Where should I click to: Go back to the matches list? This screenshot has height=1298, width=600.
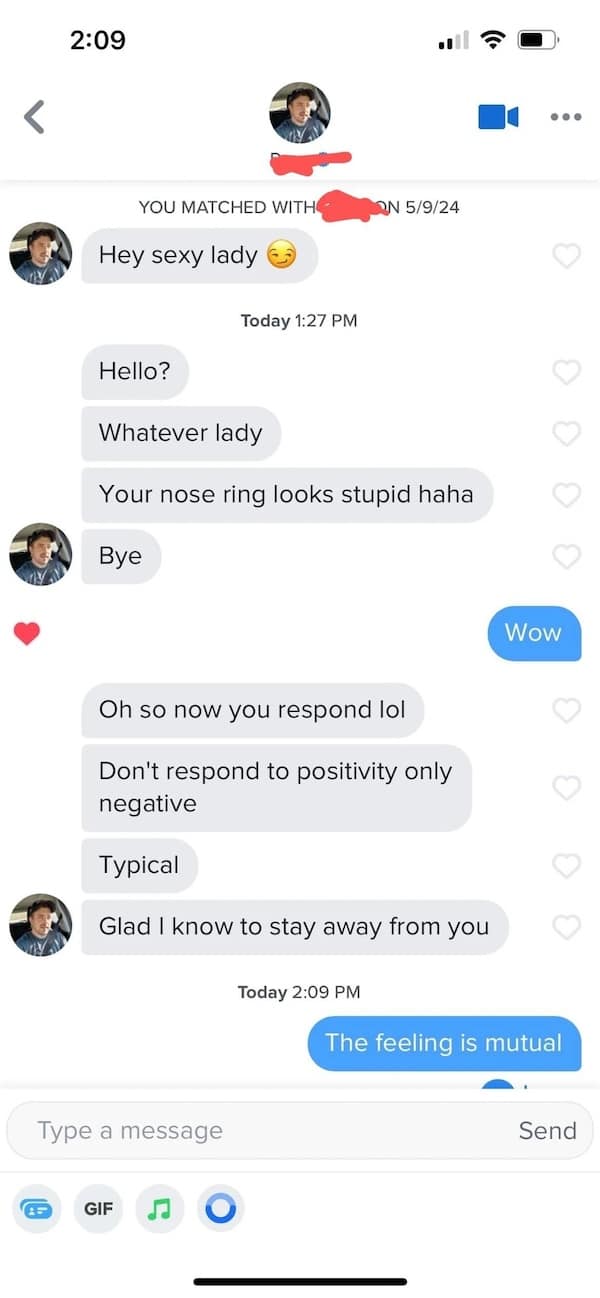pyautogui.click(x=34, y=117)
